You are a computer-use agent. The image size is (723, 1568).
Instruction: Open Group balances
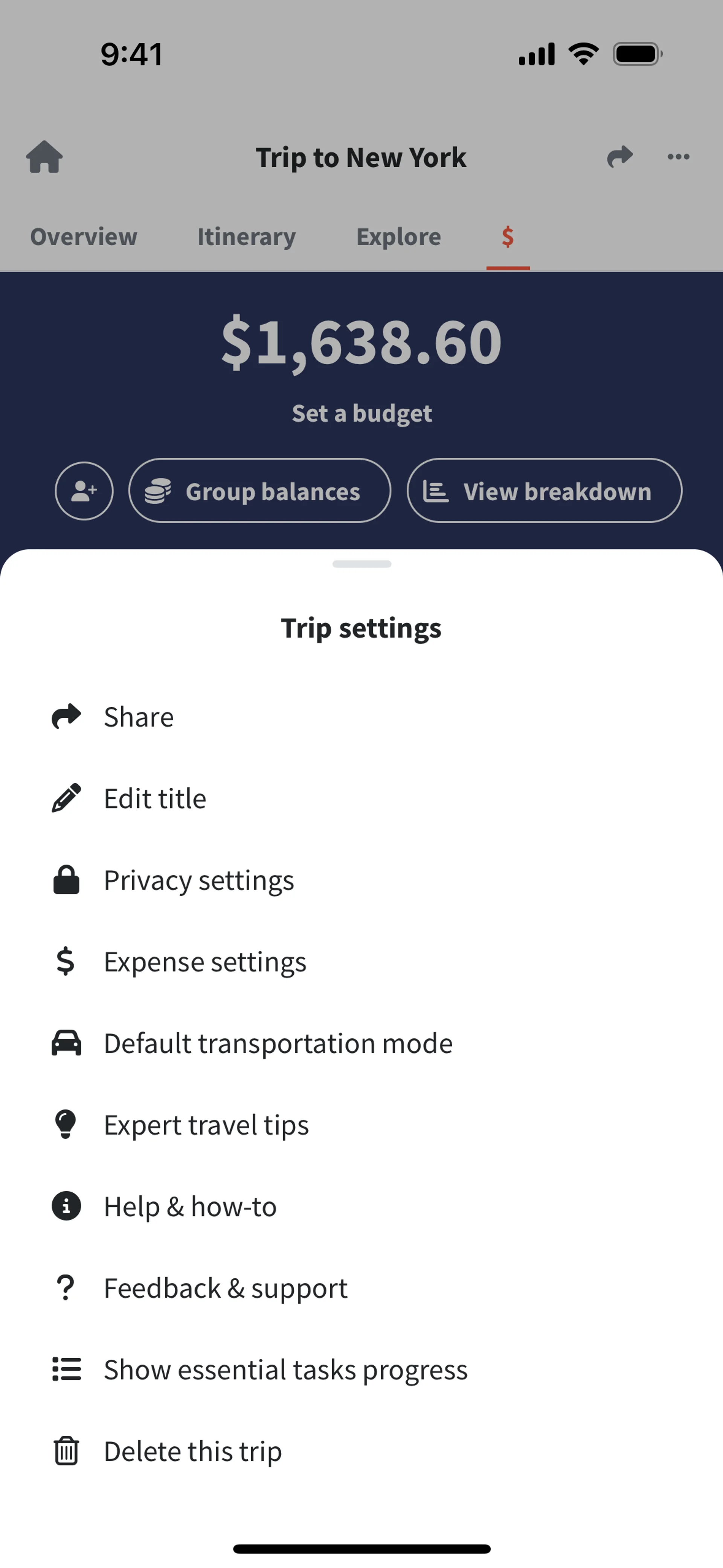(x=260, y=491)
